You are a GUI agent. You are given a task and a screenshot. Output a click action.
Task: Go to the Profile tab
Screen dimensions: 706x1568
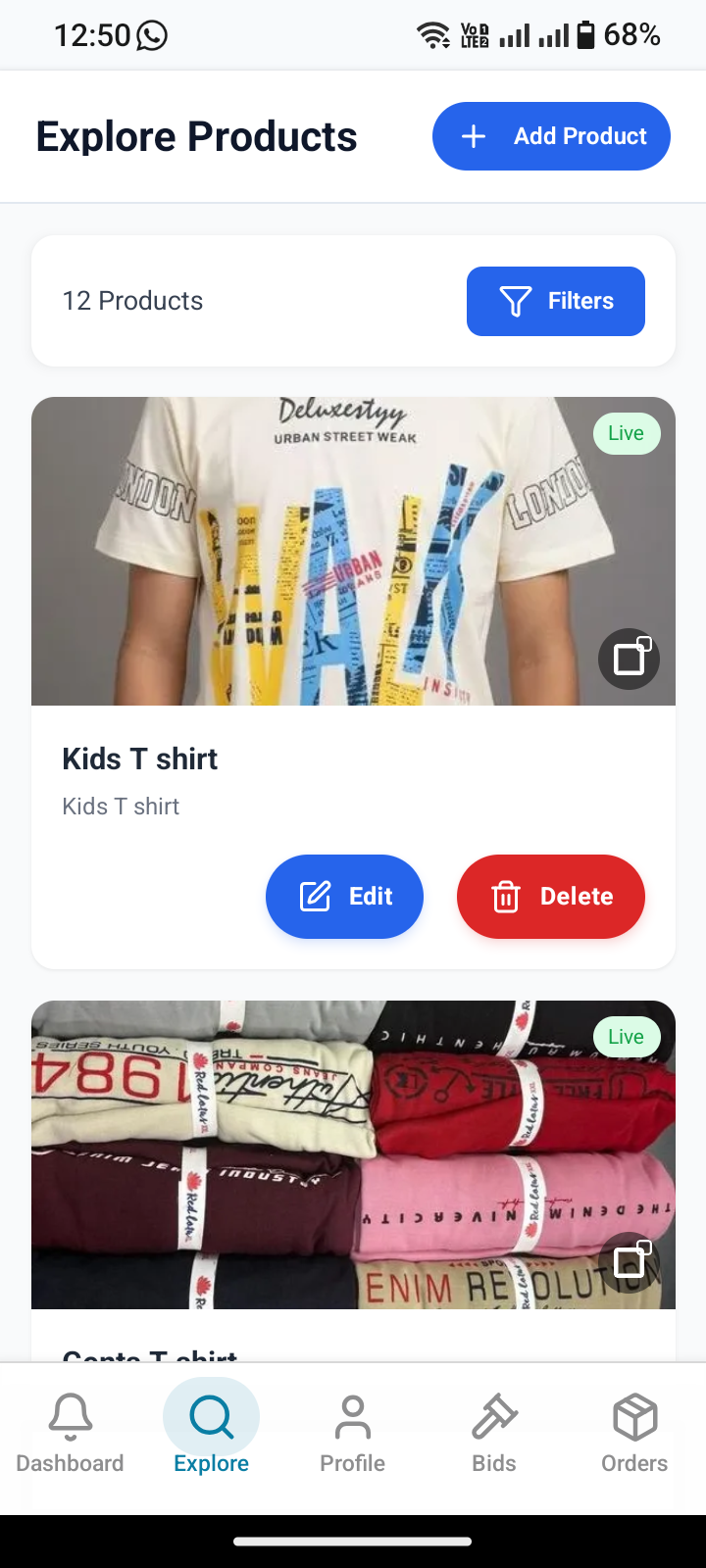(x=352, y=1435)
